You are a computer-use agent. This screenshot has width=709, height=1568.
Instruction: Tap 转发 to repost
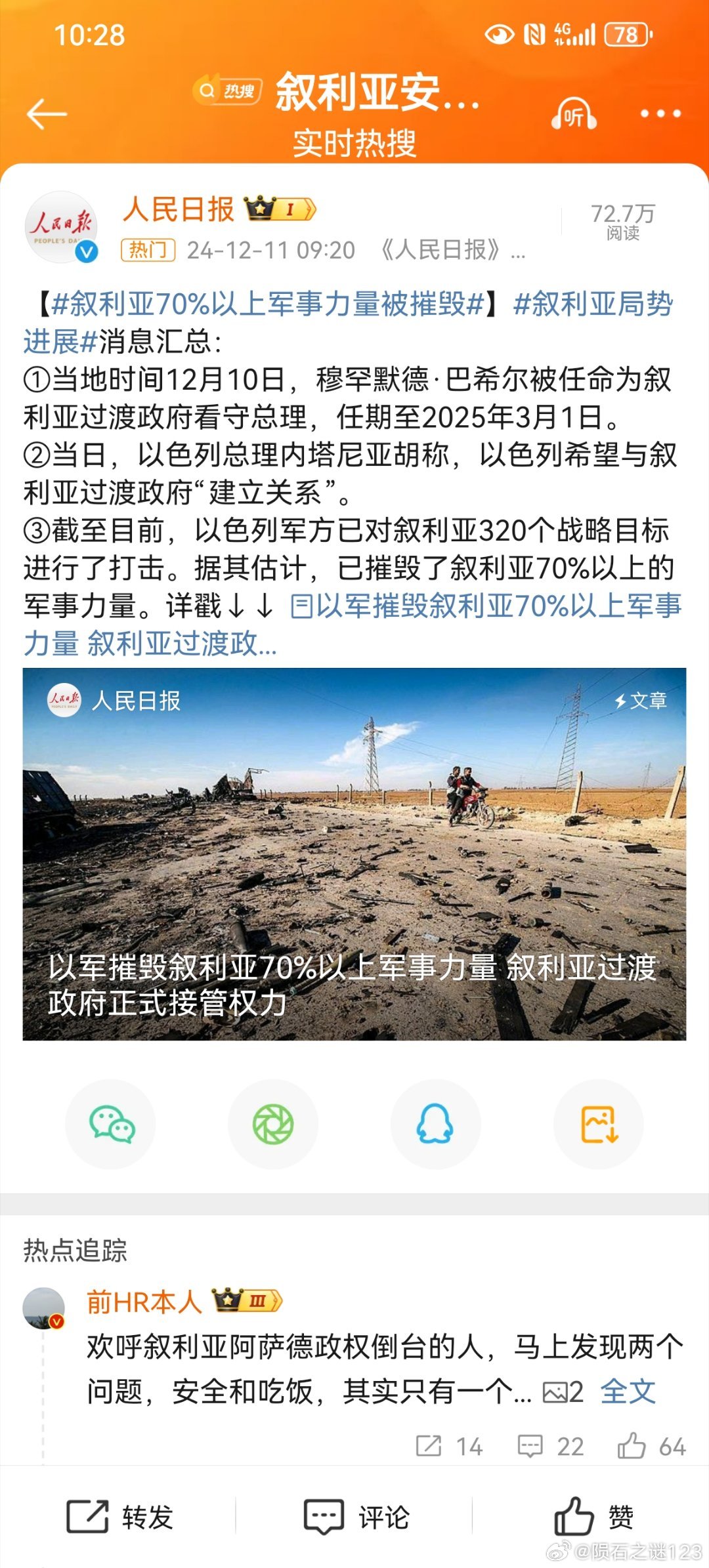119,1517
